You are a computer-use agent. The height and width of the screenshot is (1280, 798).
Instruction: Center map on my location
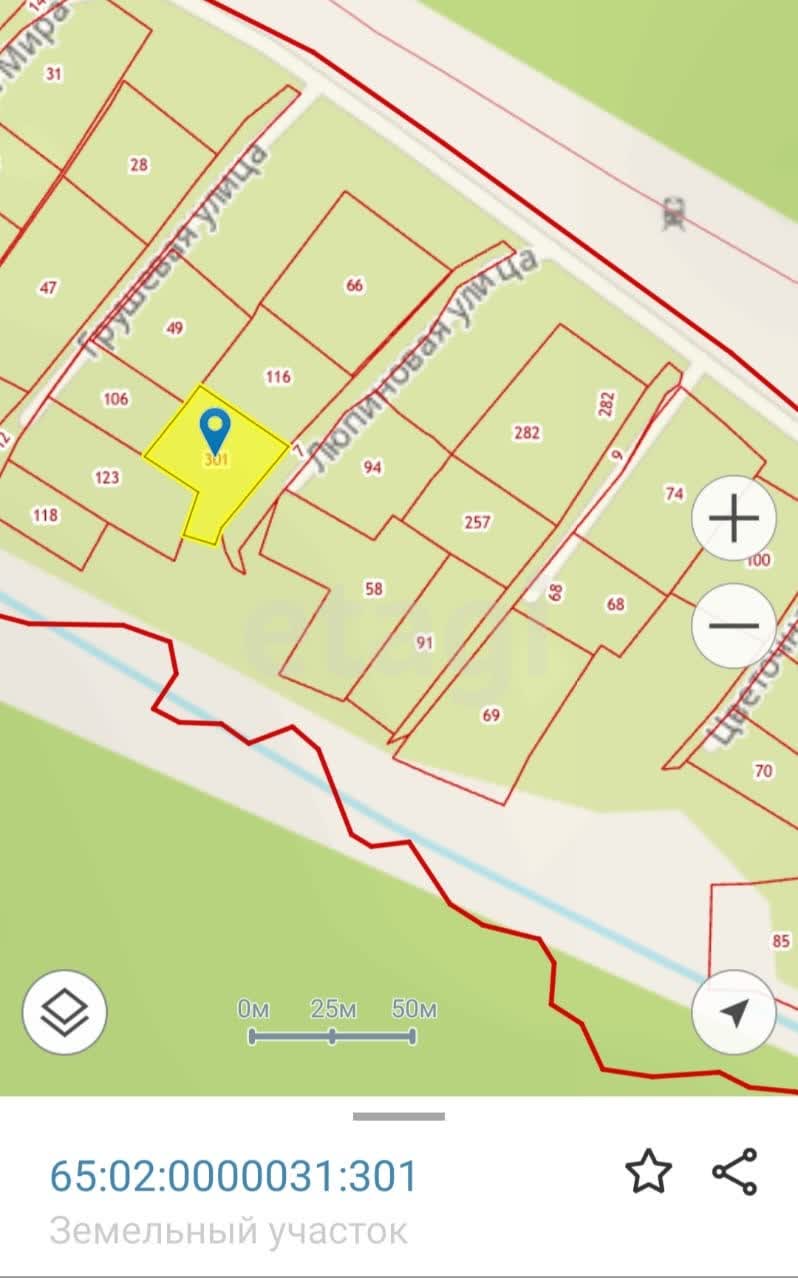tap(734, 1011)
